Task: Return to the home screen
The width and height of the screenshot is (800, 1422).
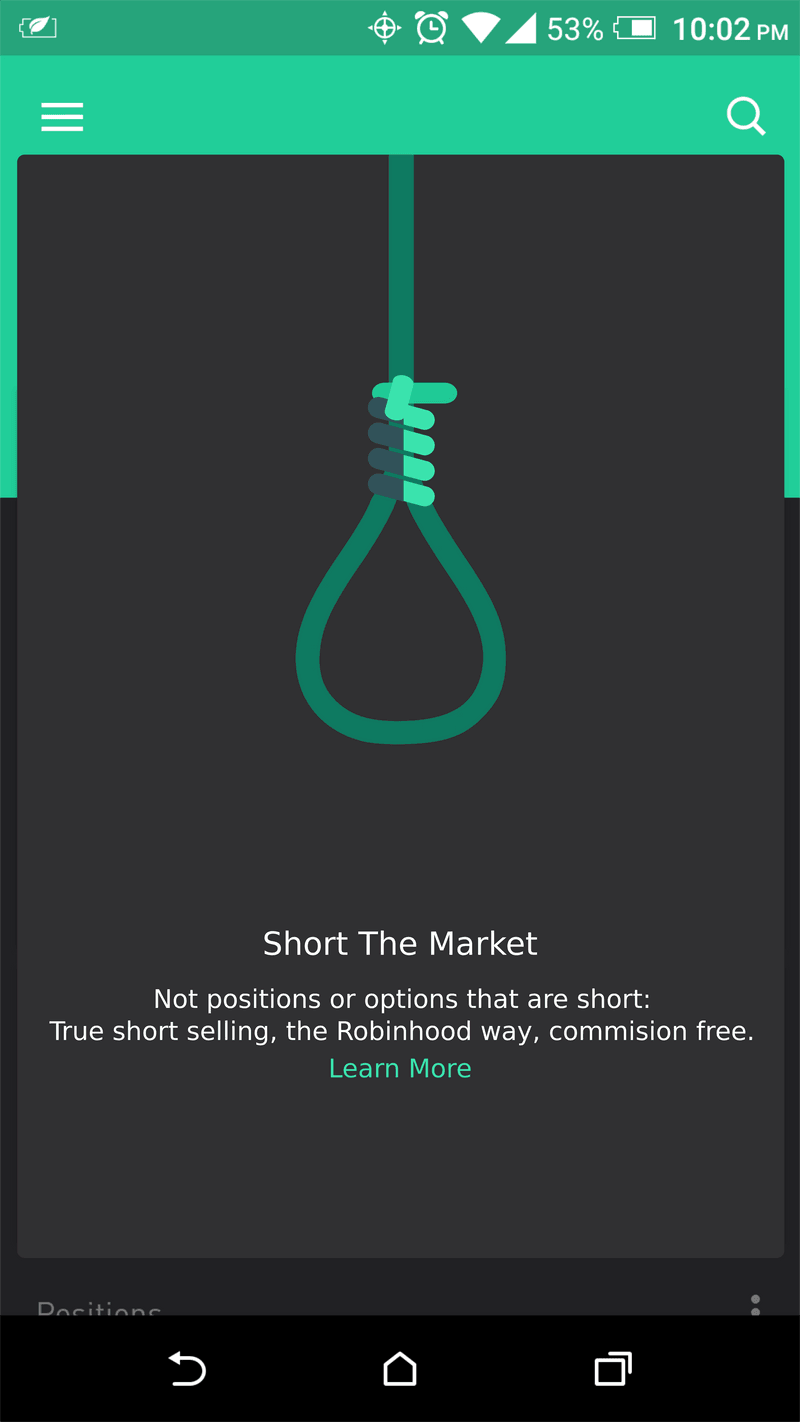Action: coord(400,1368)
